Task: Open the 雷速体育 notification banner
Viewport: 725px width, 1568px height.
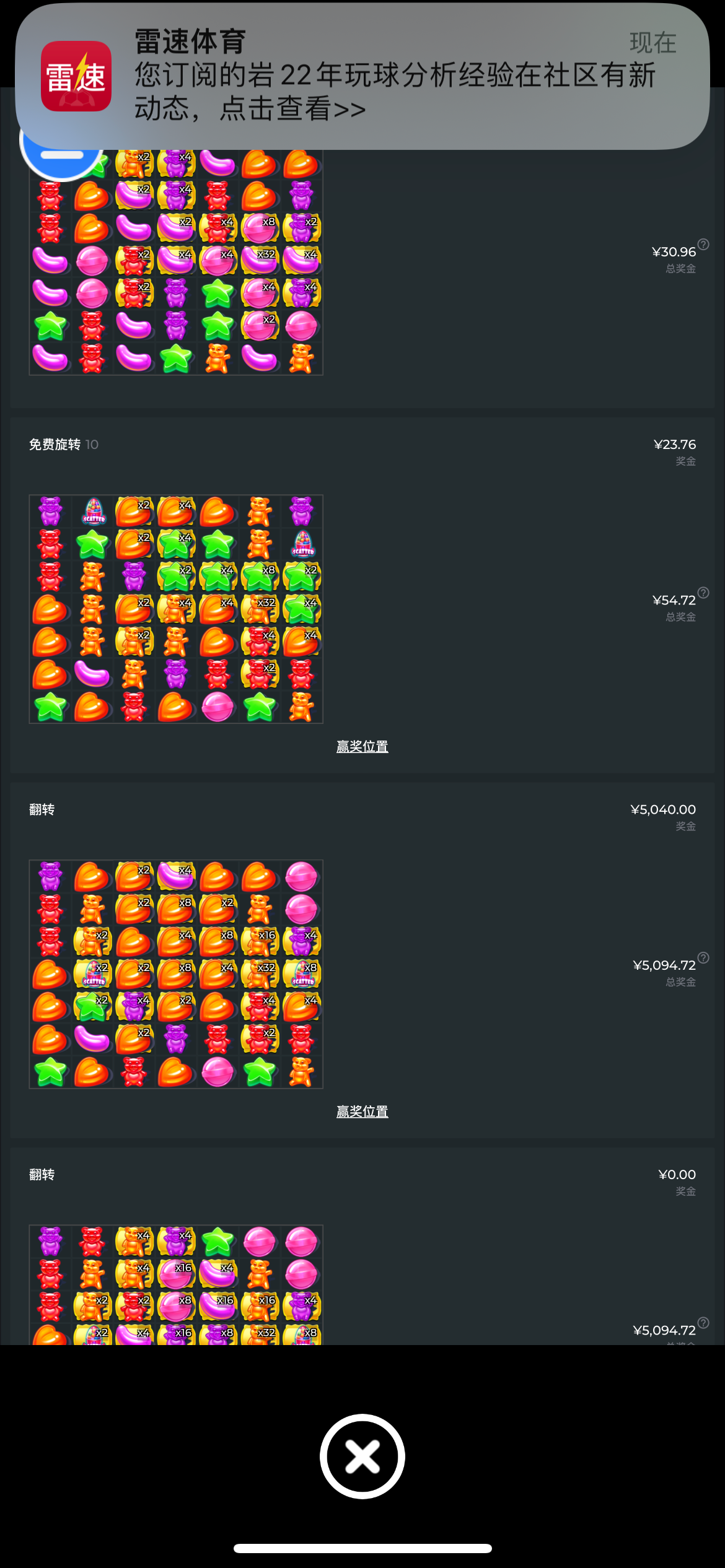Action: (362, 76)
